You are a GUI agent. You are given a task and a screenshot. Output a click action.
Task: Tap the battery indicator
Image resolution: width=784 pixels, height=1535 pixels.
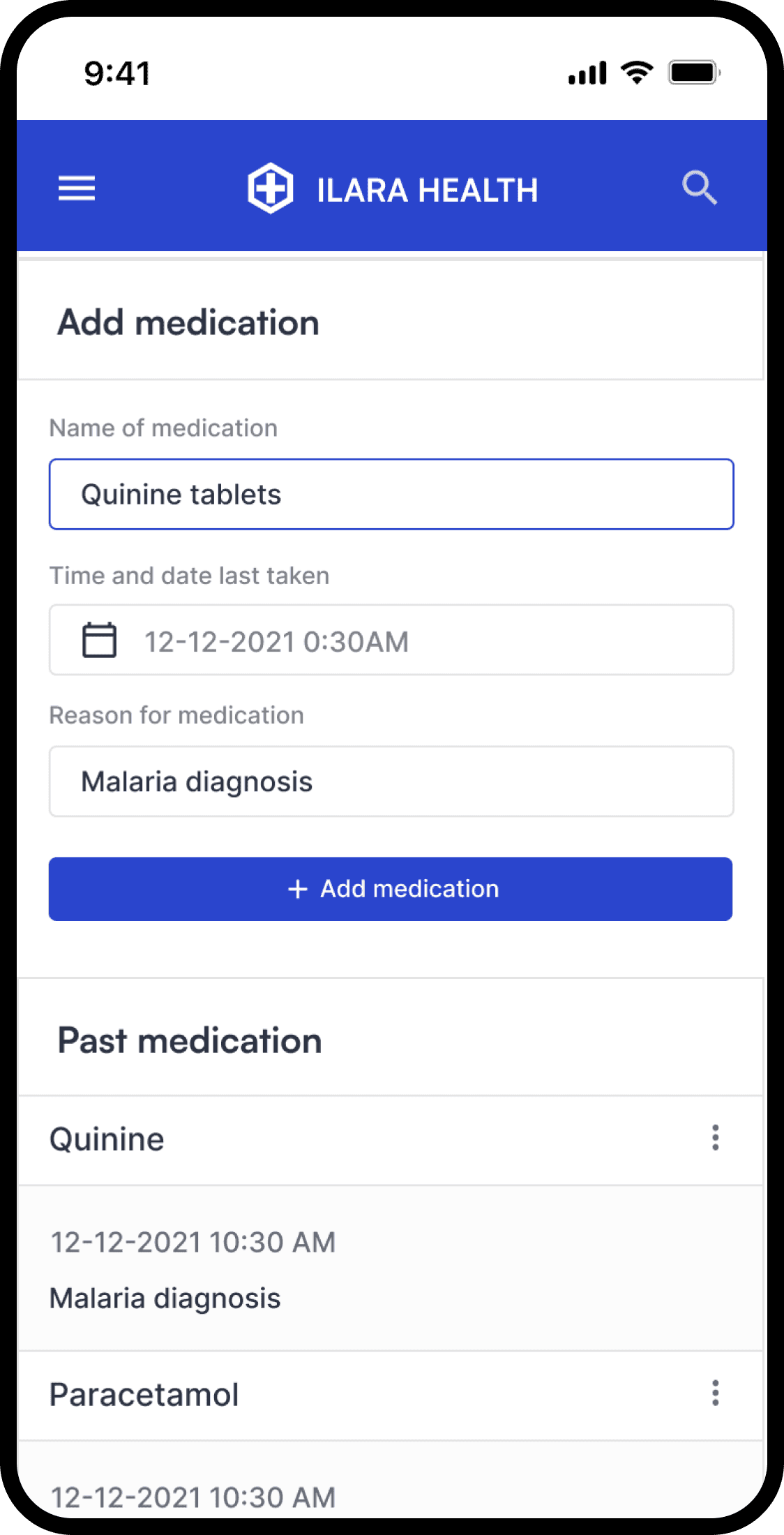(694, 72)
